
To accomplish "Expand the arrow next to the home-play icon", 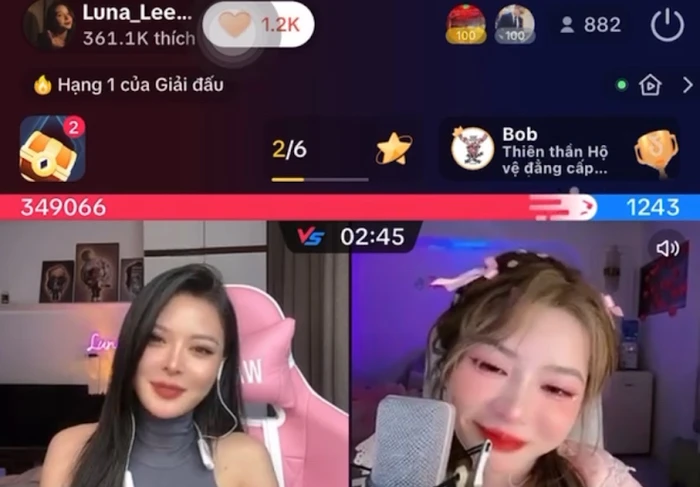I will [x=688, y=85].
